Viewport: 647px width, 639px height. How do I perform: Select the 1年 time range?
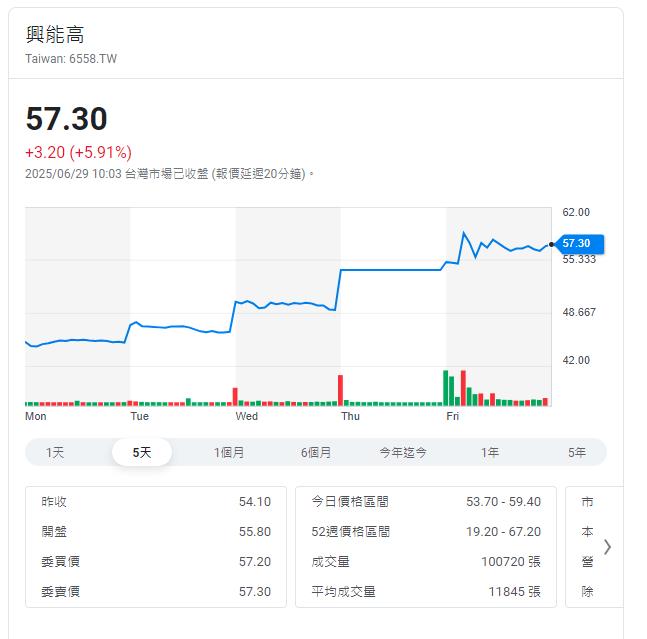click(x=490, y=452)
